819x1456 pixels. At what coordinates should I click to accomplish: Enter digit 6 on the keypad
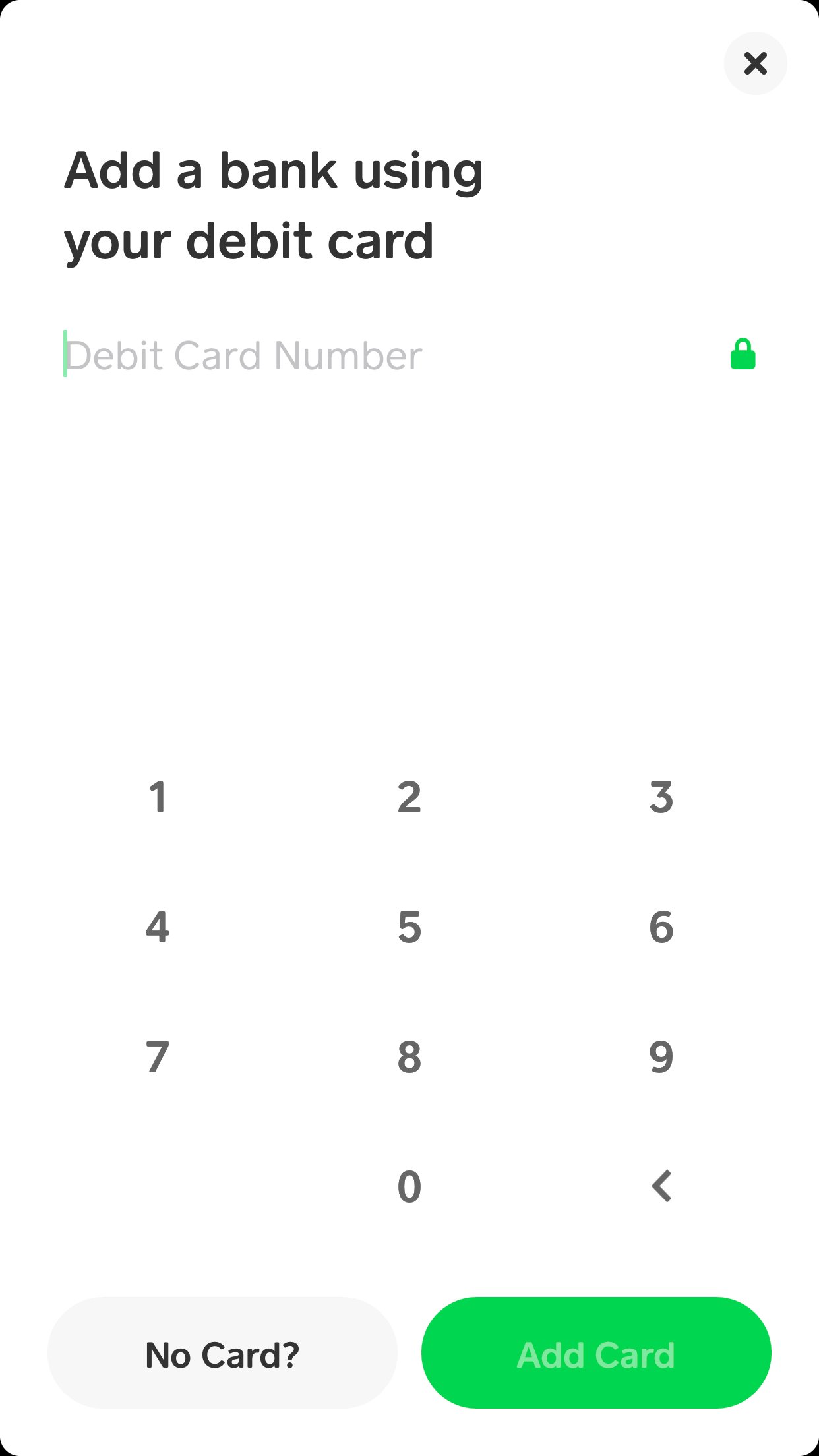tap(661, 926)
